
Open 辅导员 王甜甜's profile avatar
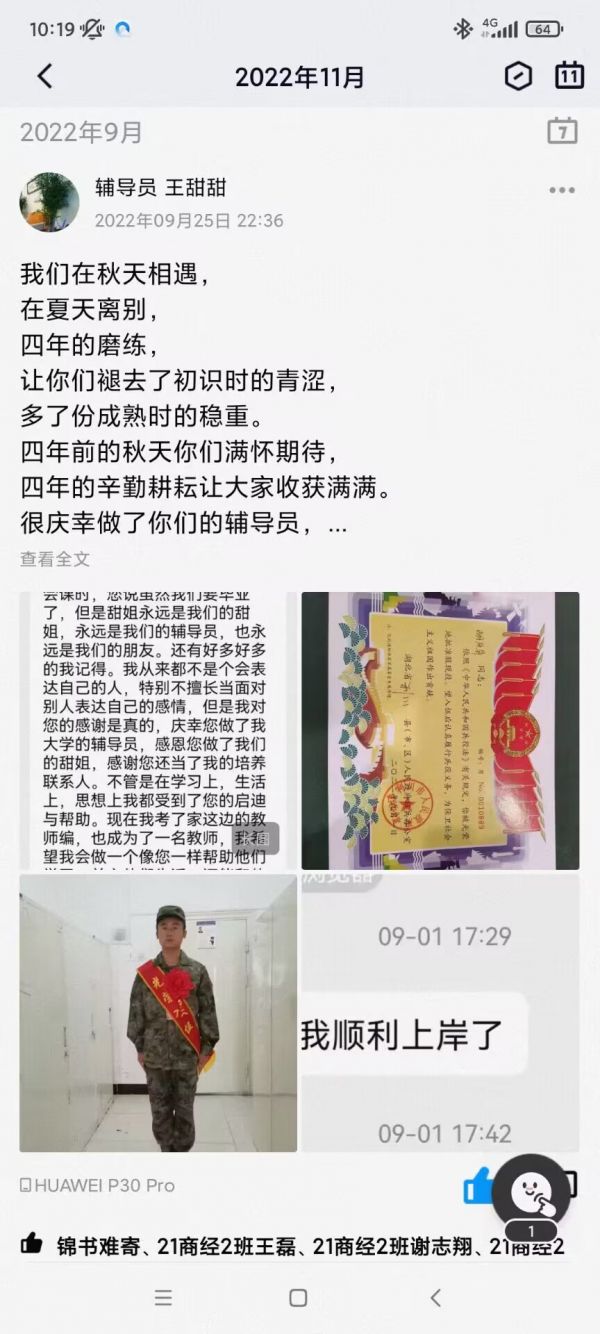(x=49, y=202)
